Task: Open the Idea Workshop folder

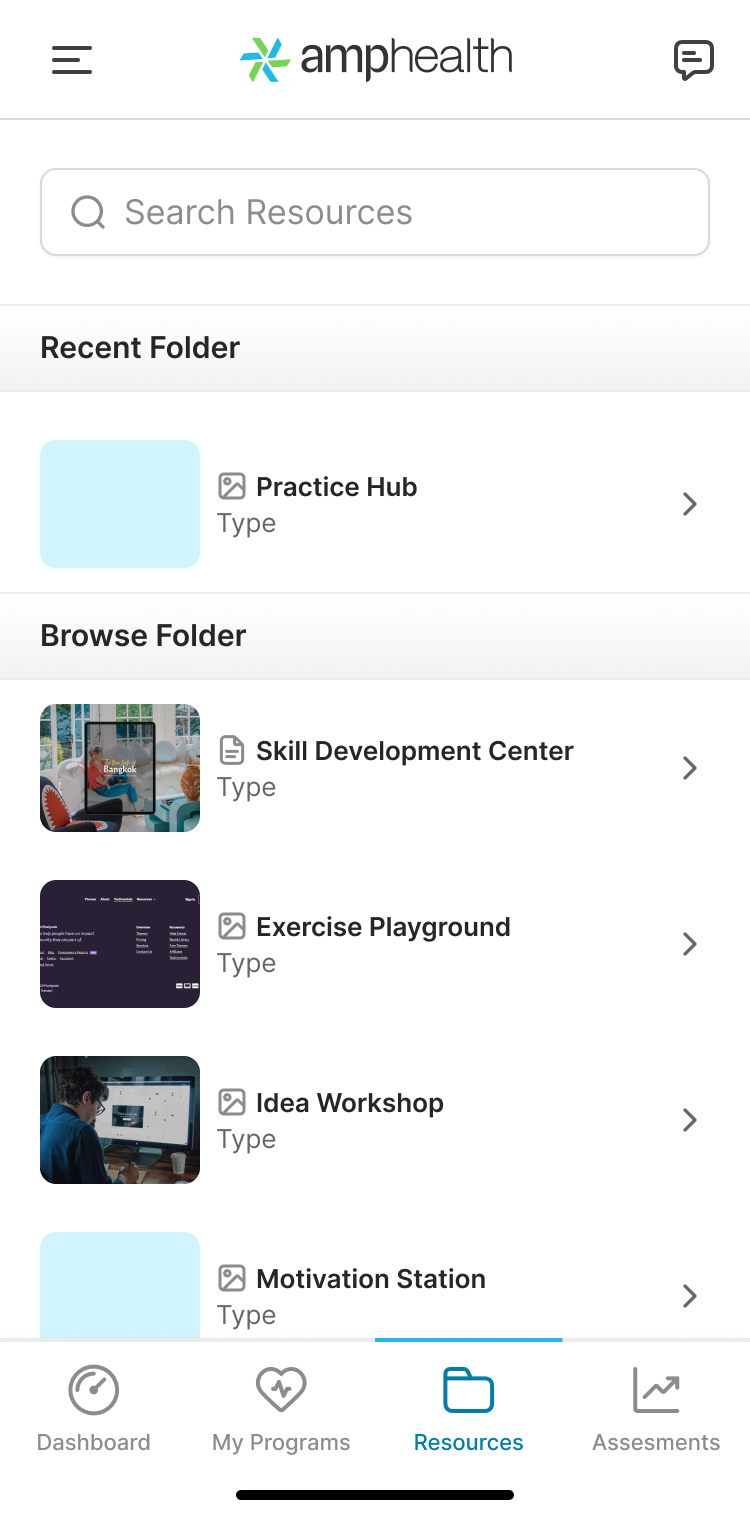Action: click(x=375, y=1120)
